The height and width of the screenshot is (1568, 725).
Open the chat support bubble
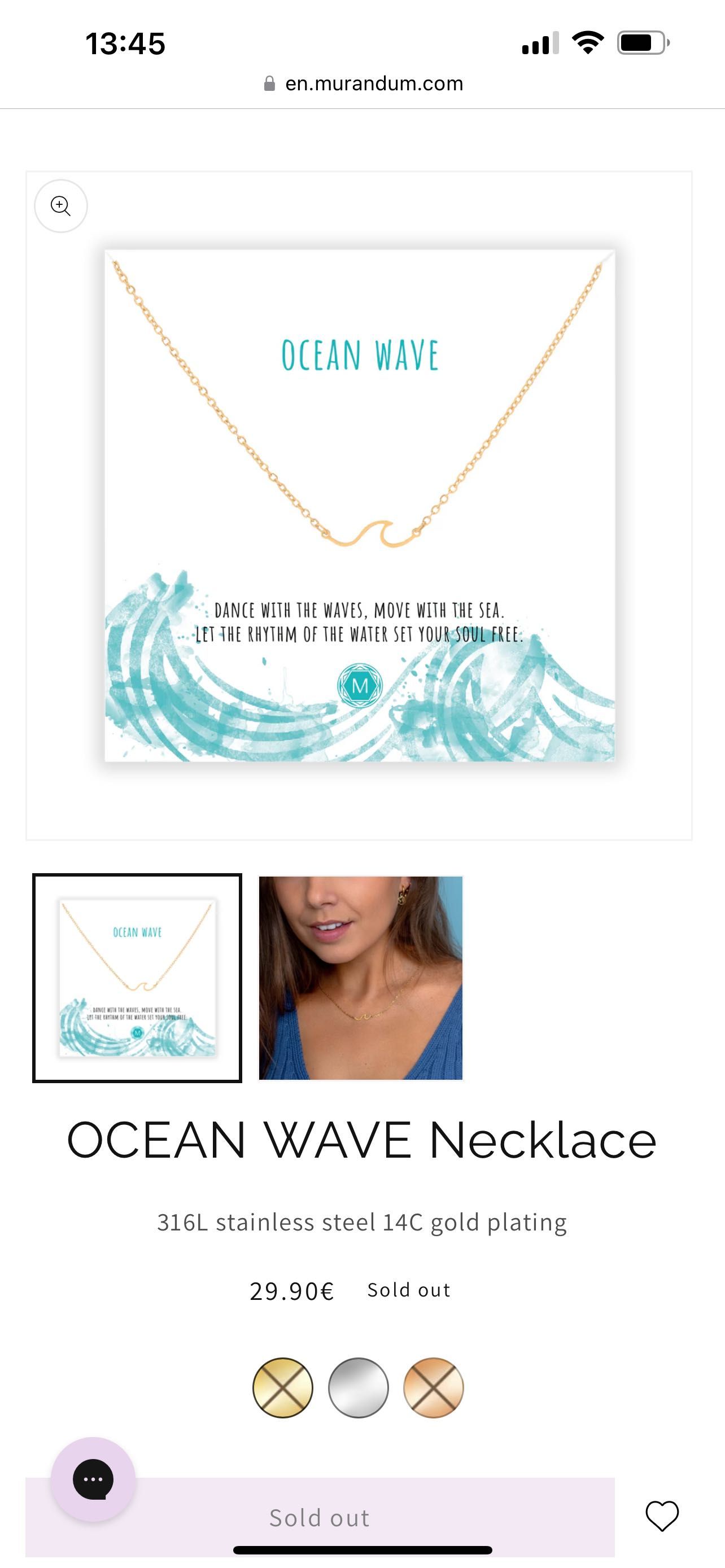tap(93, 1478)
